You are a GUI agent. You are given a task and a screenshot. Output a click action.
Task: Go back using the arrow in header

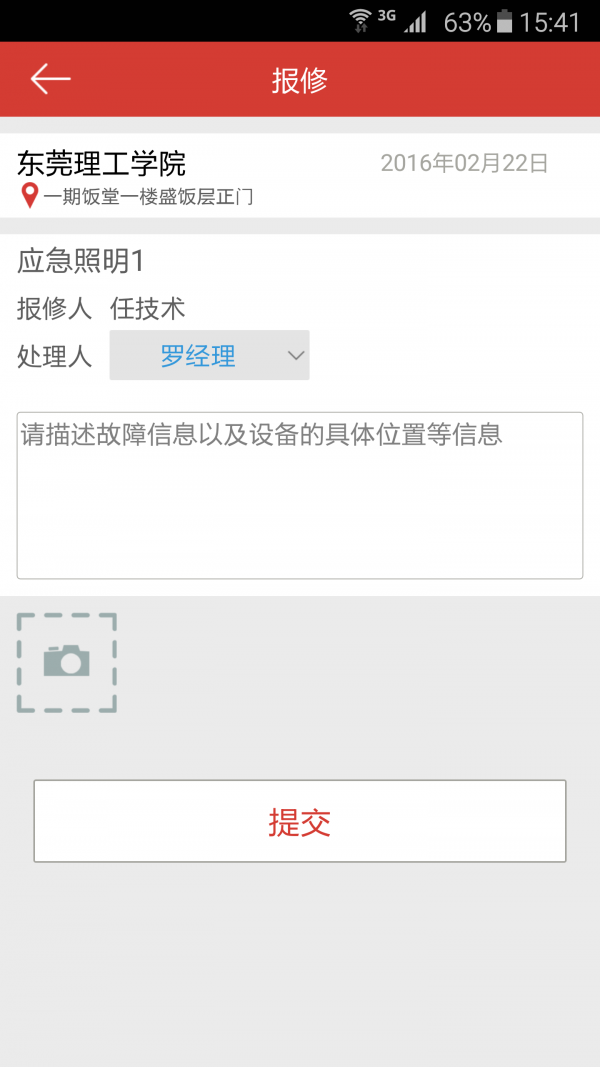point(50,79)
